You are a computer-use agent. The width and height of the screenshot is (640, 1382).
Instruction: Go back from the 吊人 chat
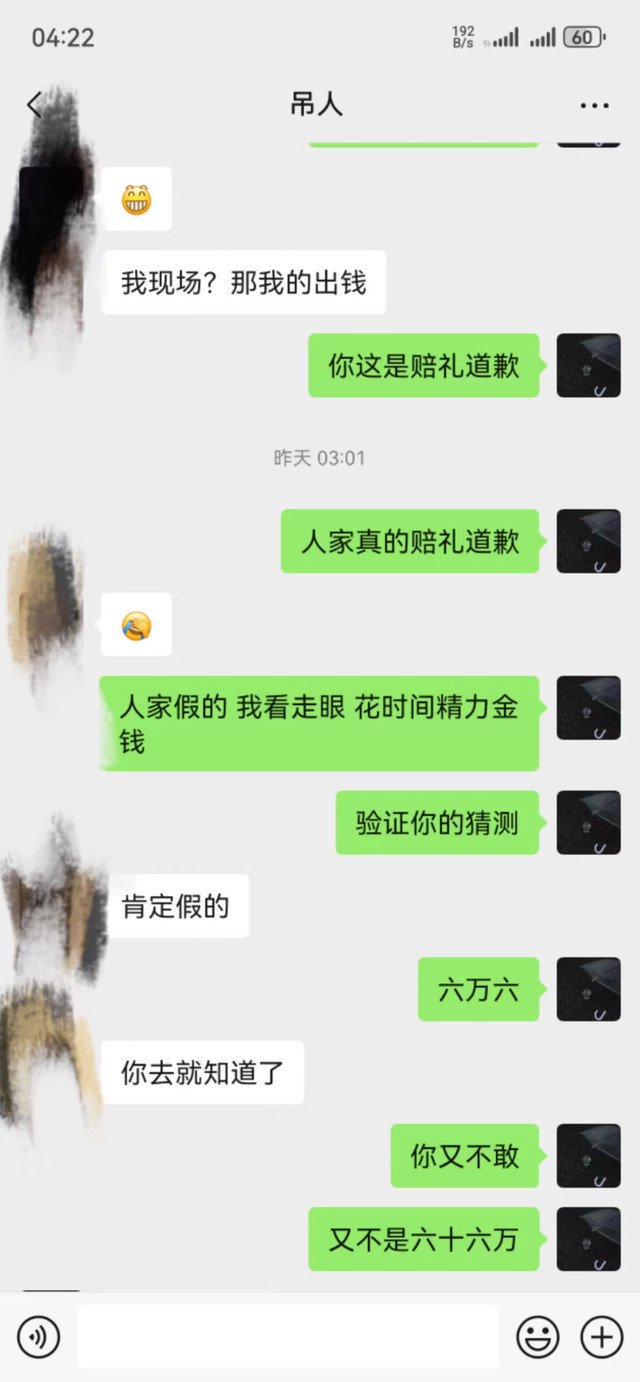[34, 105]
